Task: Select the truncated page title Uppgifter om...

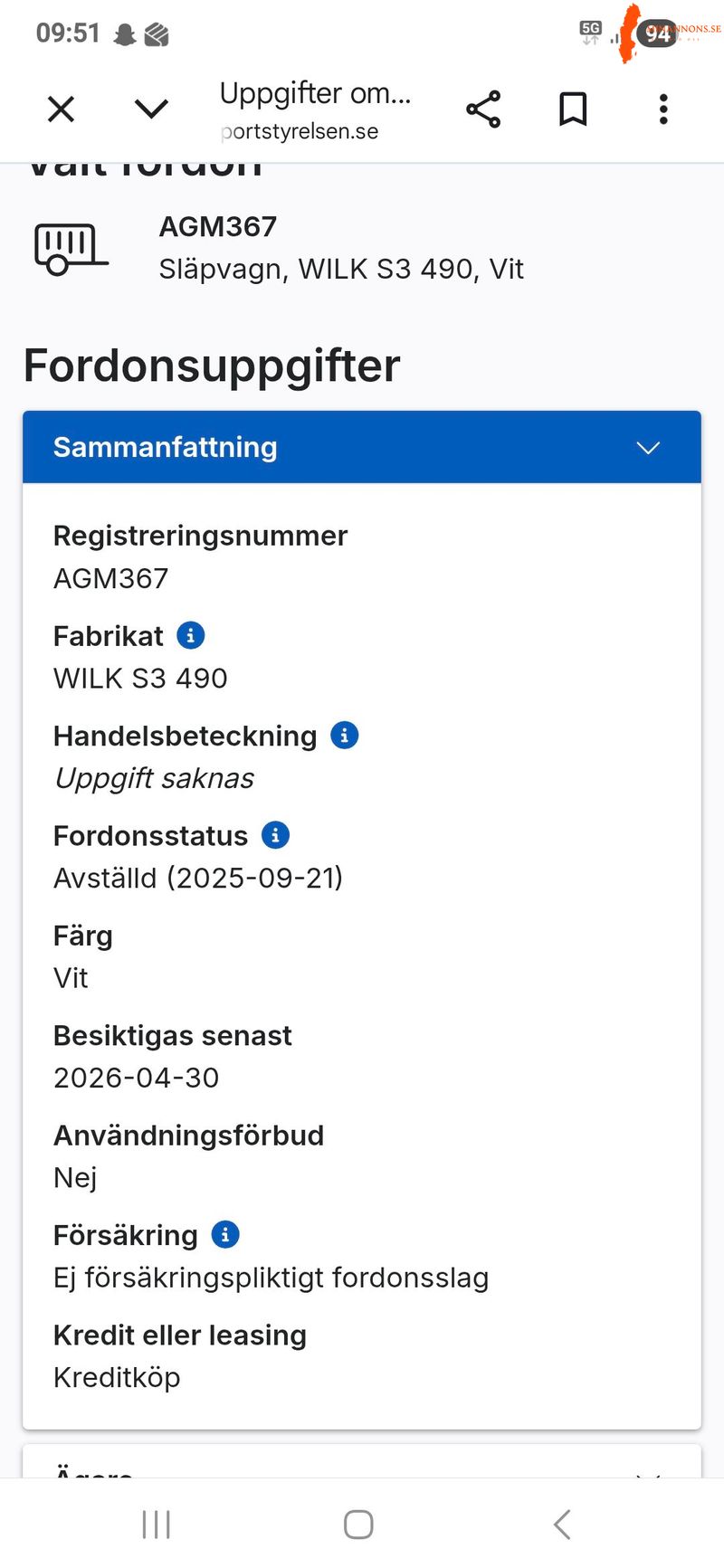Action: click(316, 92)
